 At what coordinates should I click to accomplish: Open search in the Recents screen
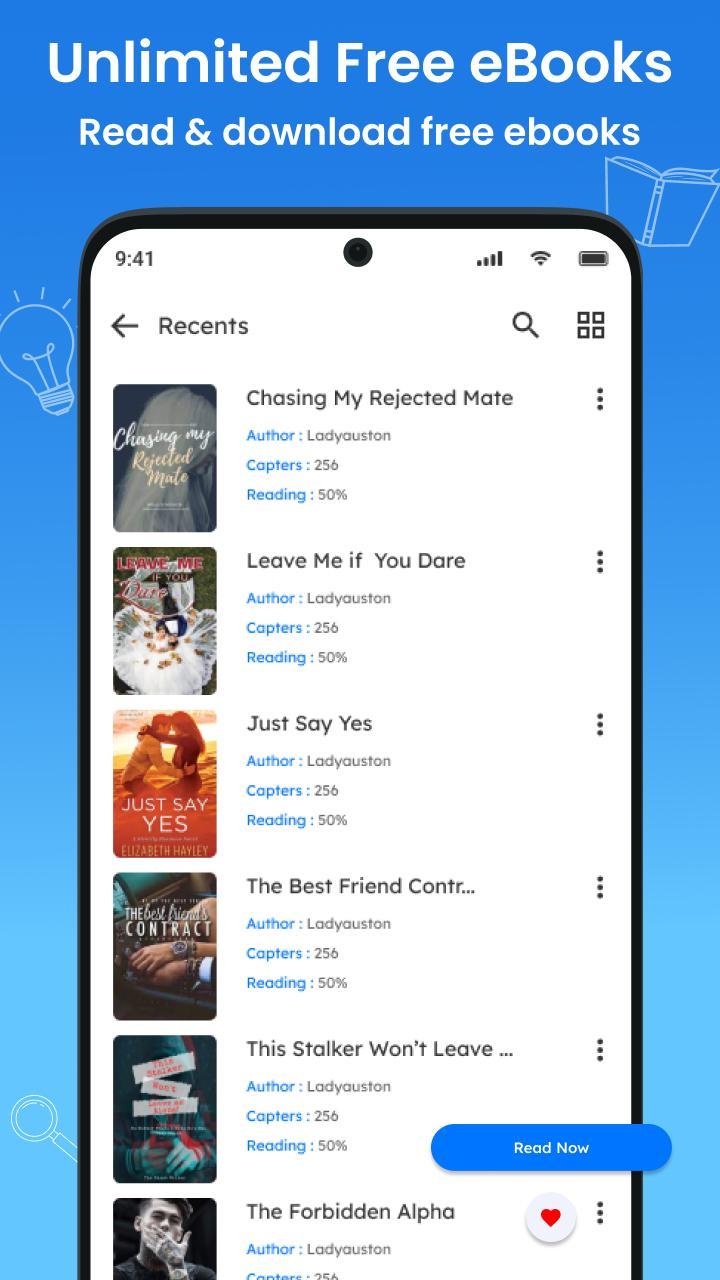coord(525,325)
